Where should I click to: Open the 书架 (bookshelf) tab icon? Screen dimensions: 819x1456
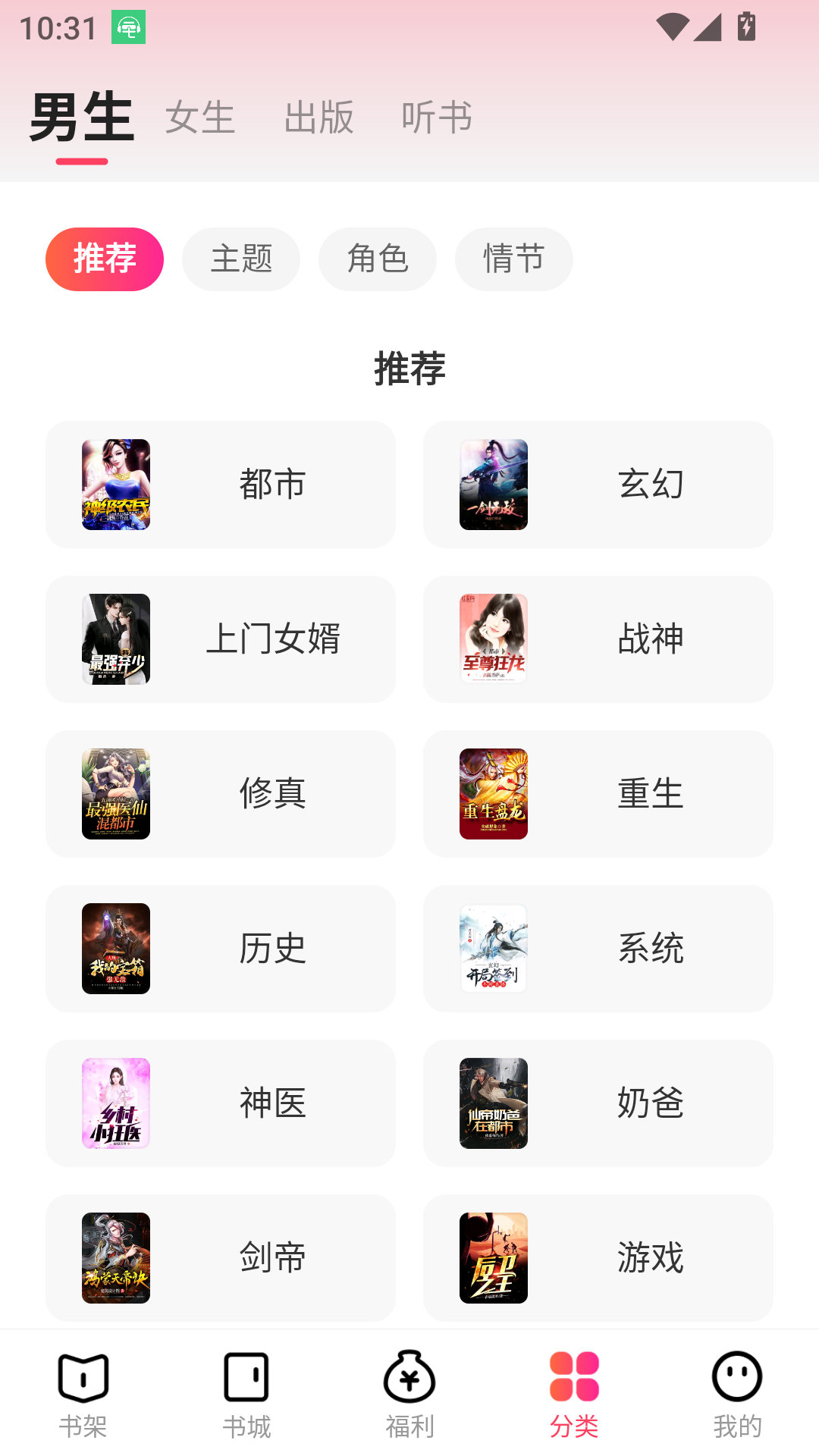point(81,1385)
